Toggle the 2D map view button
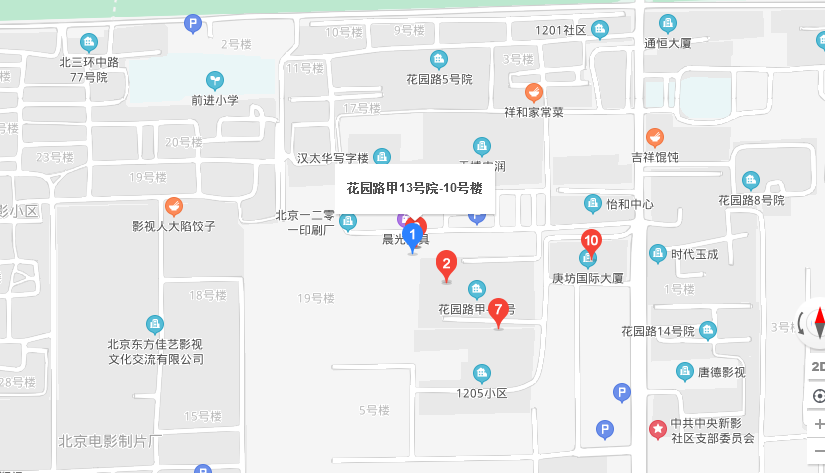Viewport: 825px width, 473px height. point(818,366)
